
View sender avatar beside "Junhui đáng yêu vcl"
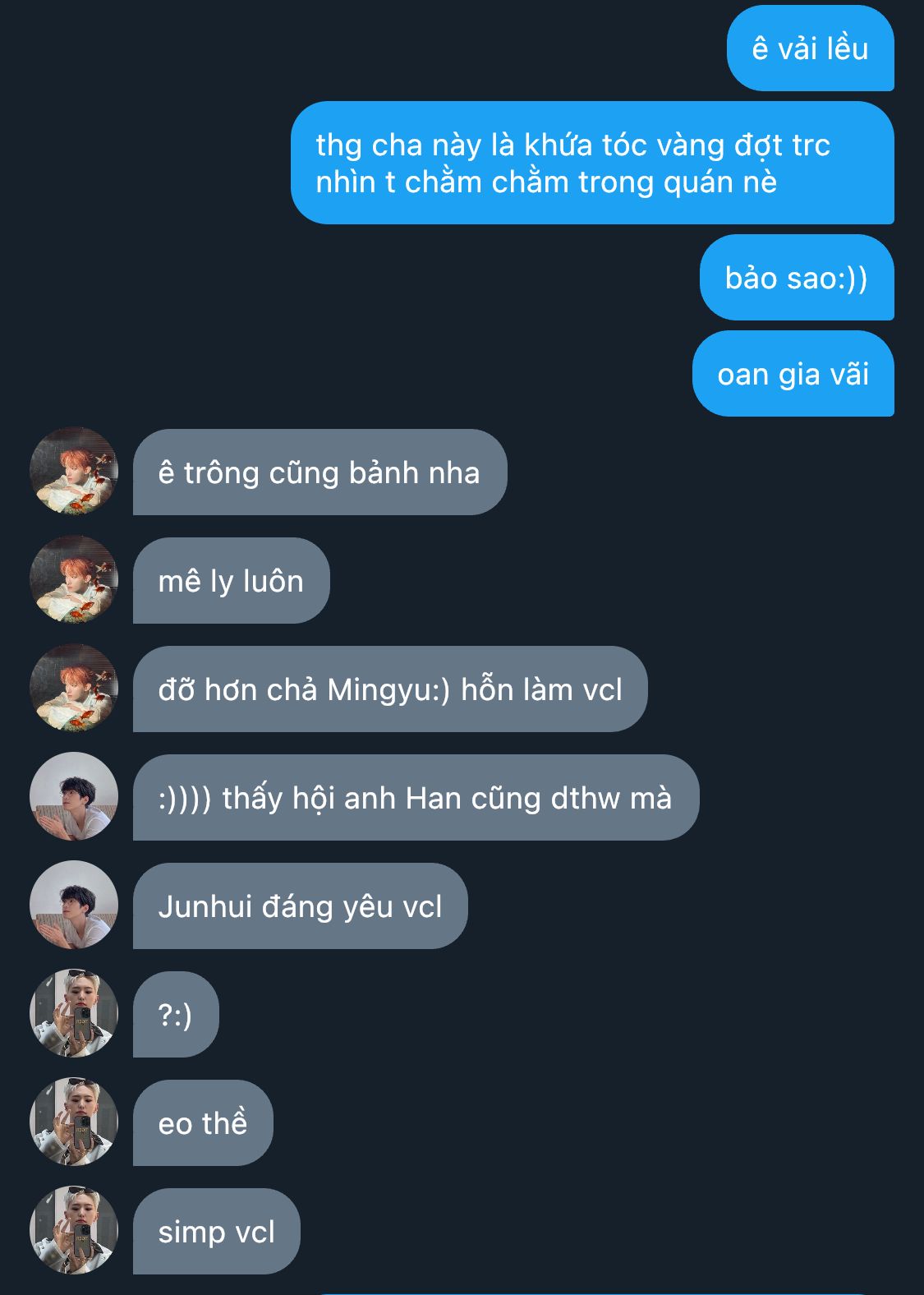(74, 906)
